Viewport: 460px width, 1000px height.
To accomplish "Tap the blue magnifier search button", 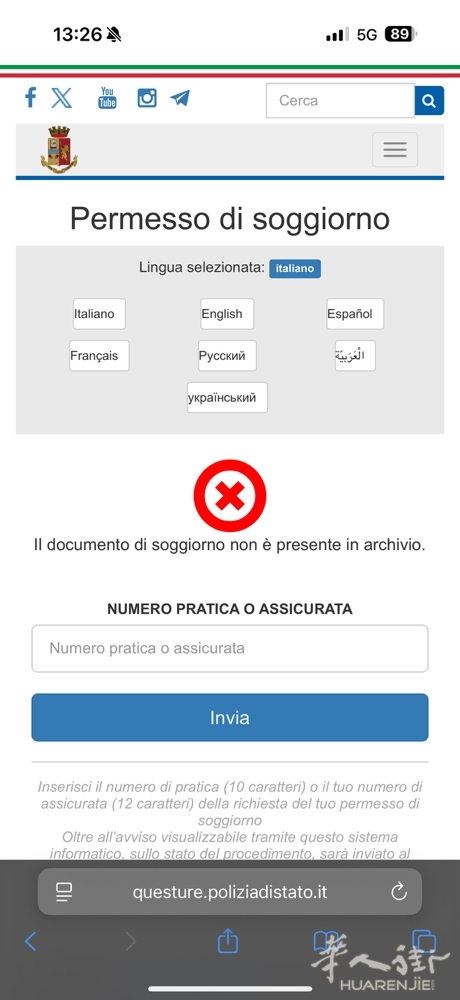I will pyautogui.click(x=429, y=101).
